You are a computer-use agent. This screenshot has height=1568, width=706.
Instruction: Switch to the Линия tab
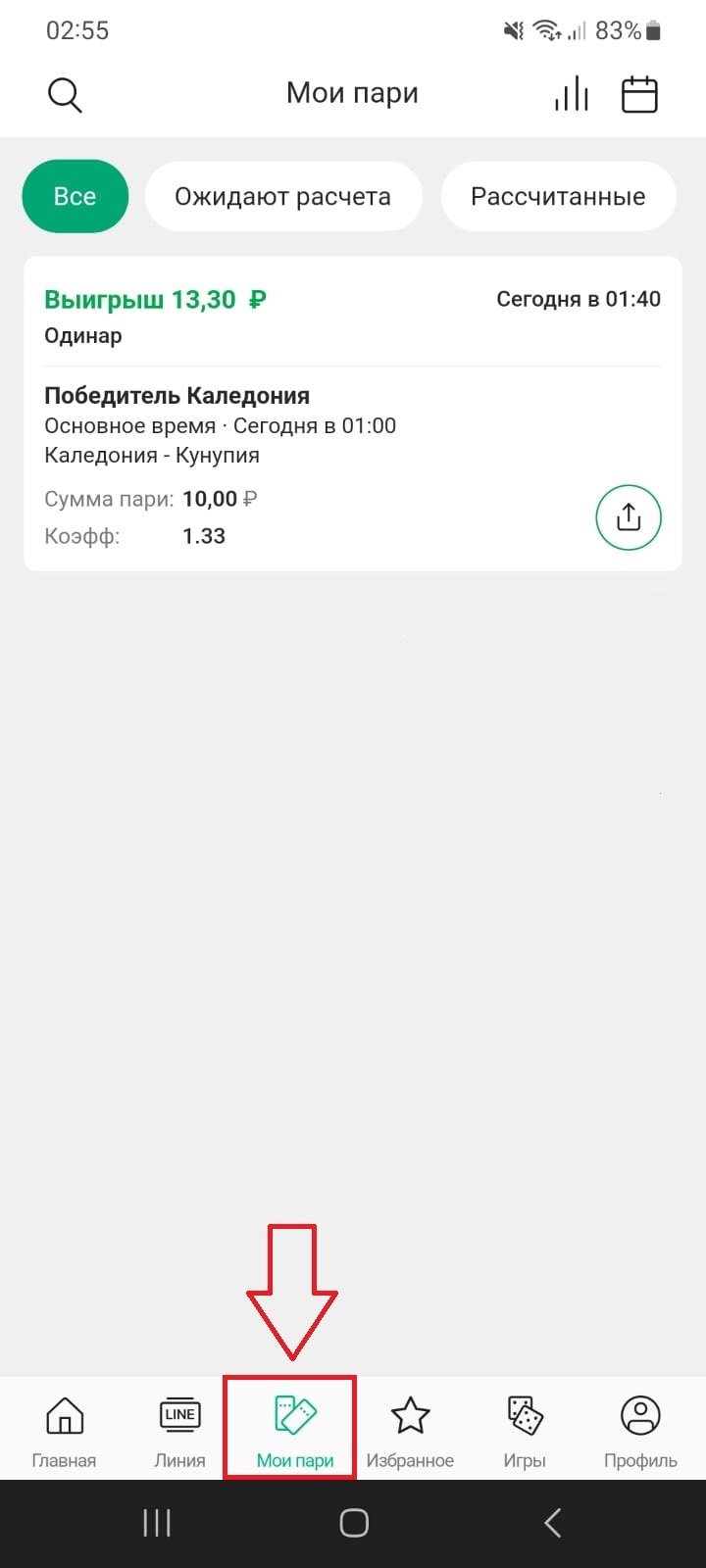click(x=179, y=1430)
